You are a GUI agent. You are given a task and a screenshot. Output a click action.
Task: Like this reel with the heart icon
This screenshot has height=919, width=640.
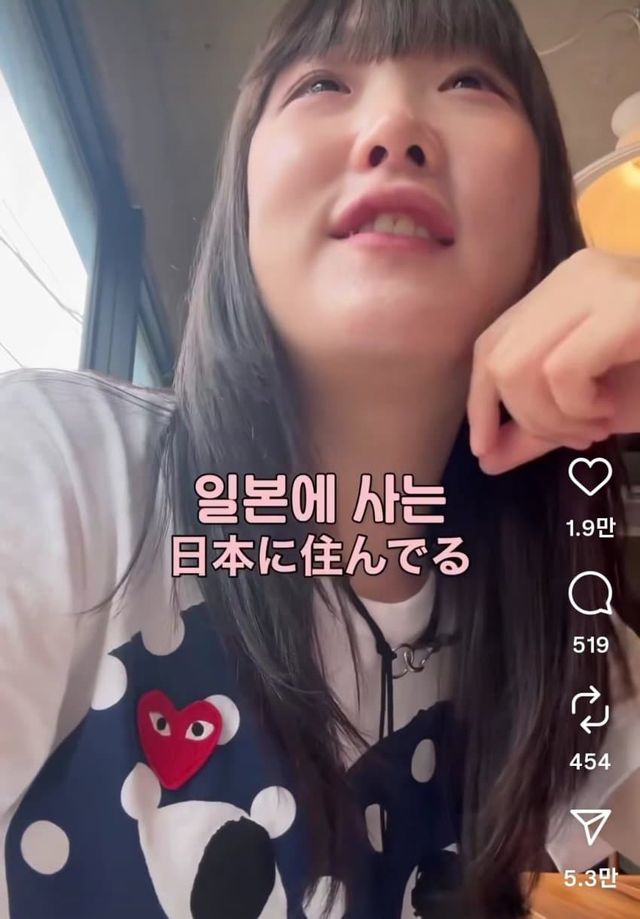(x=590, y=478)
